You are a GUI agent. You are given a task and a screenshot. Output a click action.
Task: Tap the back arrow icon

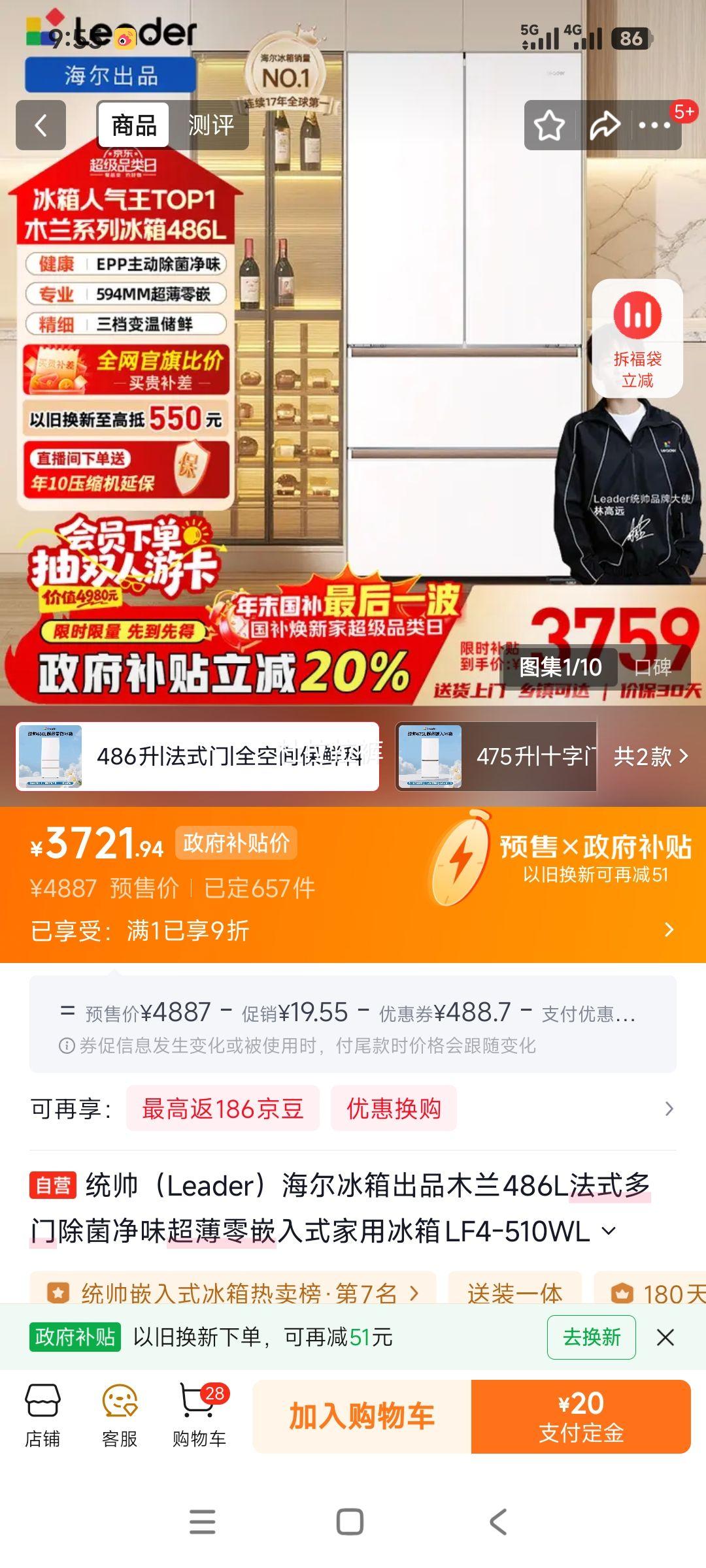(x=41, y=124)
